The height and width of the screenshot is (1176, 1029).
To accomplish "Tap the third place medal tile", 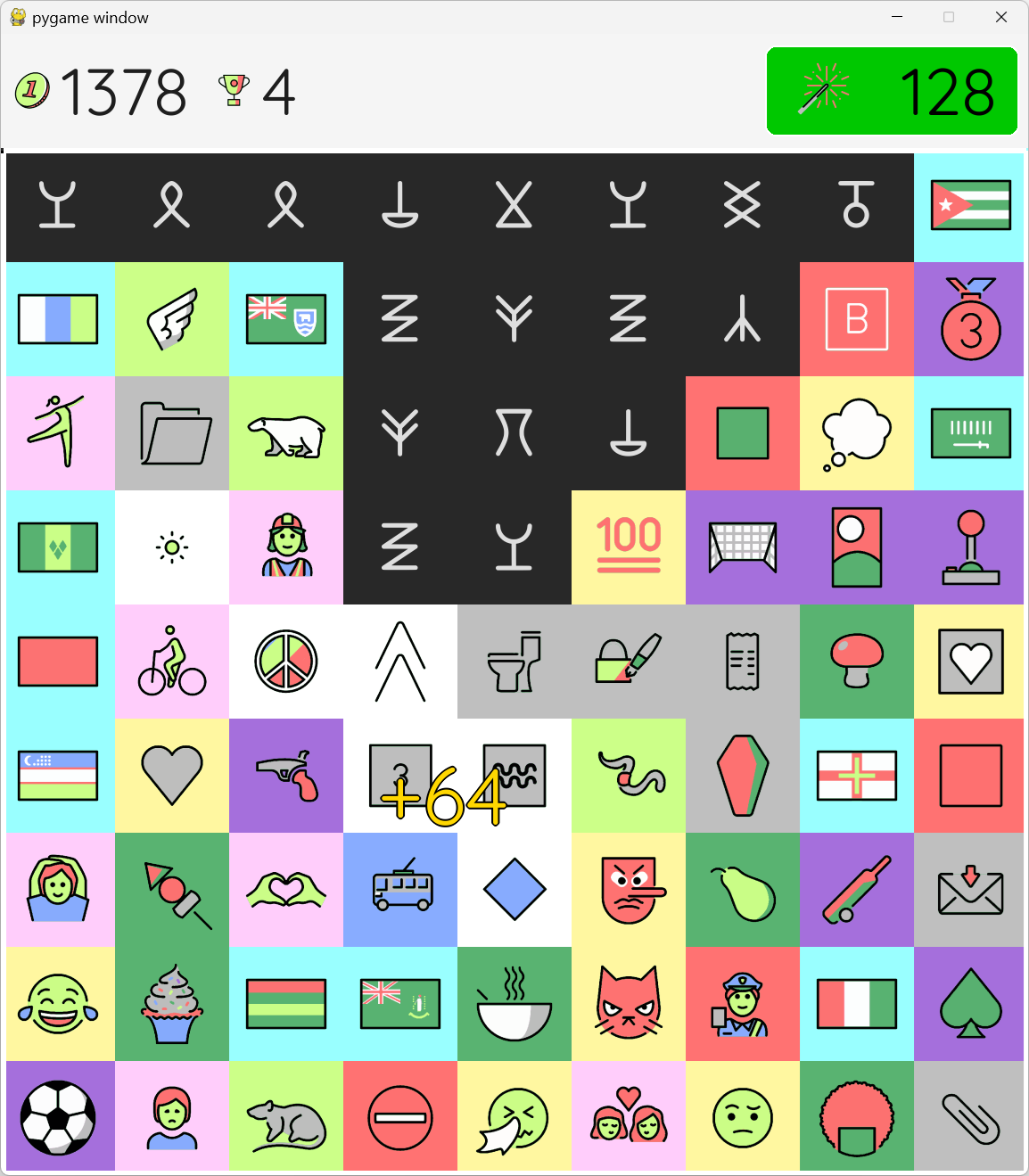I will 971,319.
